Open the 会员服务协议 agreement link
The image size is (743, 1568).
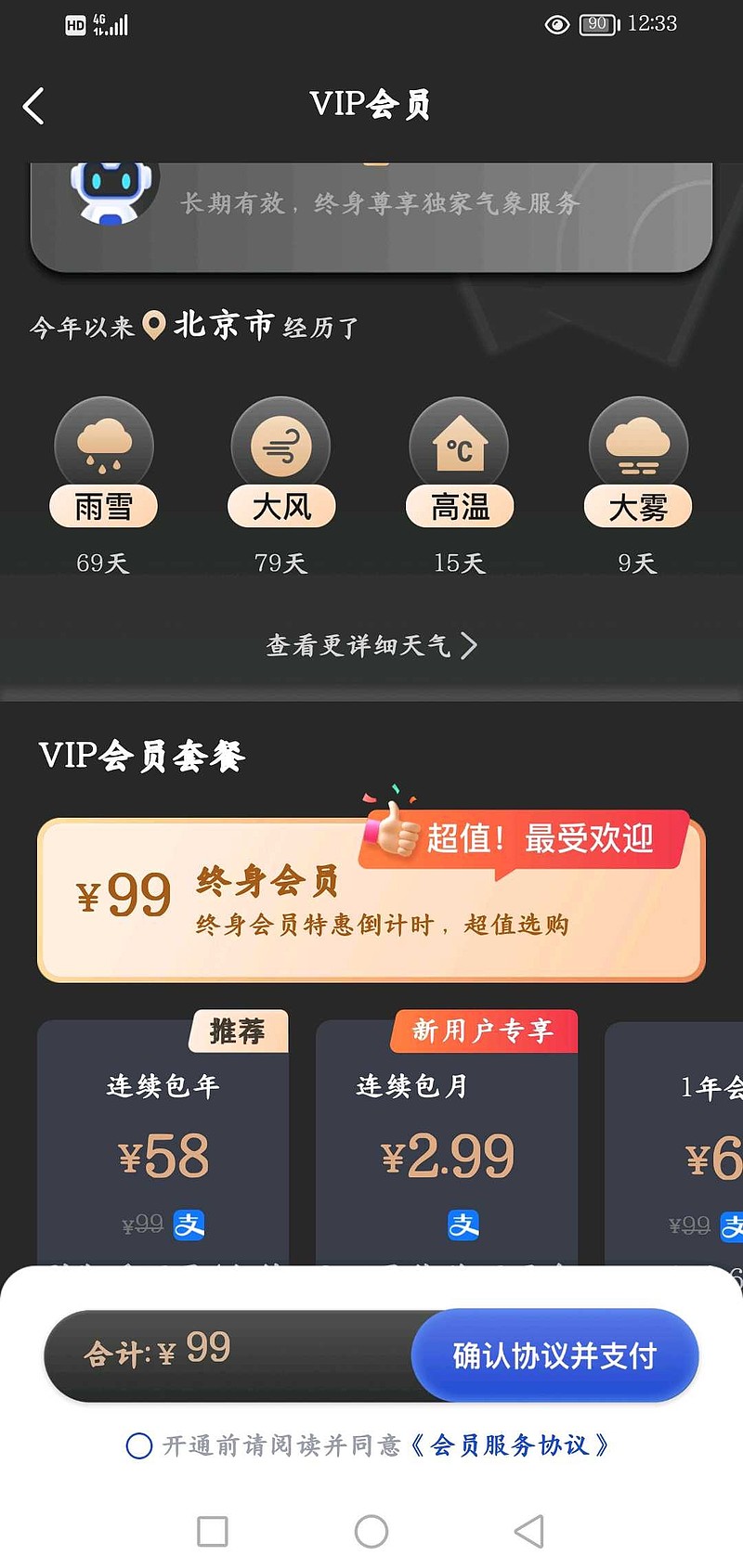click(515, 1445)
